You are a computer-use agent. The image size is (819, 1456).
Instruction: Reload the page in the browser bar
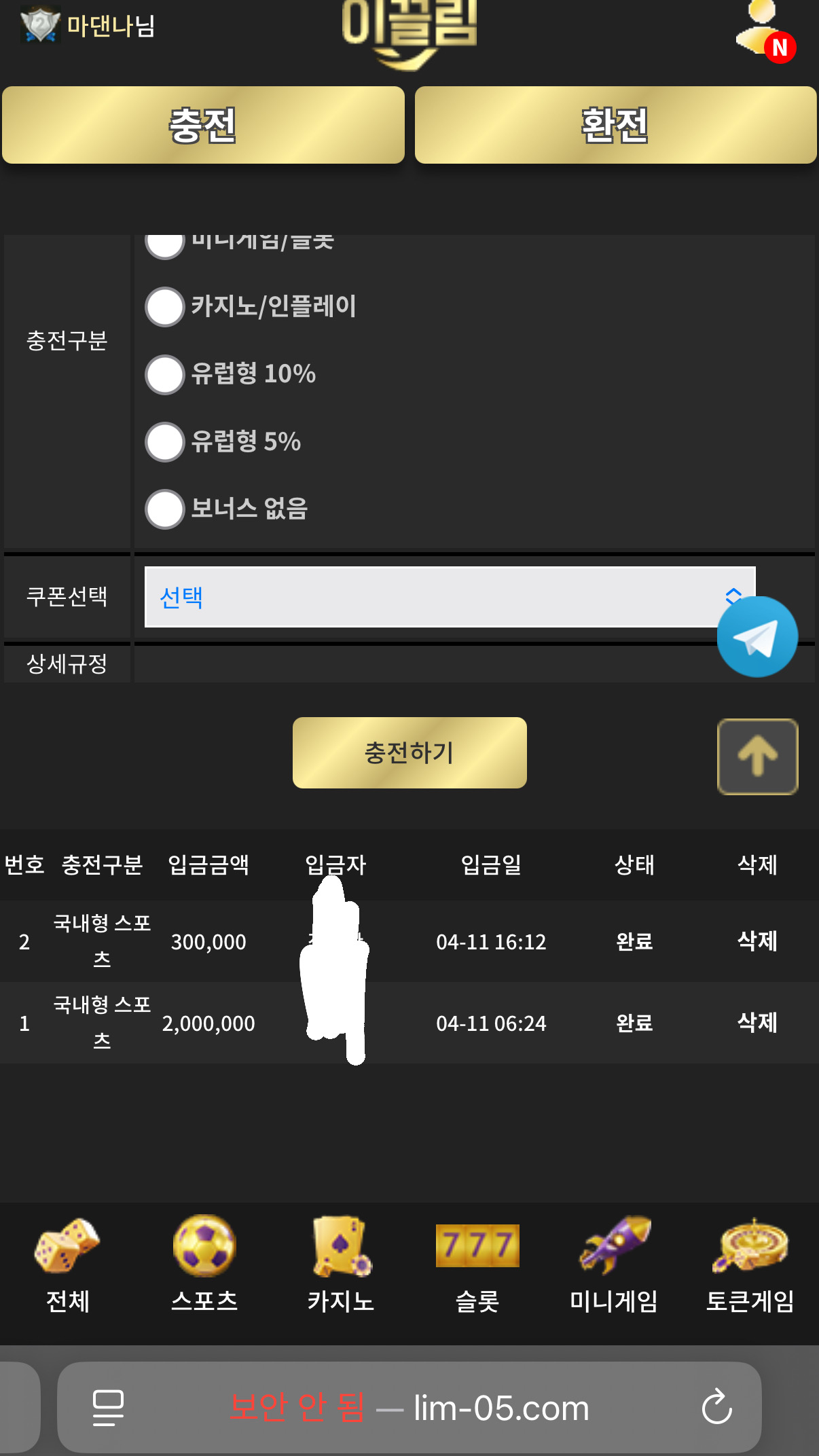717,1407
